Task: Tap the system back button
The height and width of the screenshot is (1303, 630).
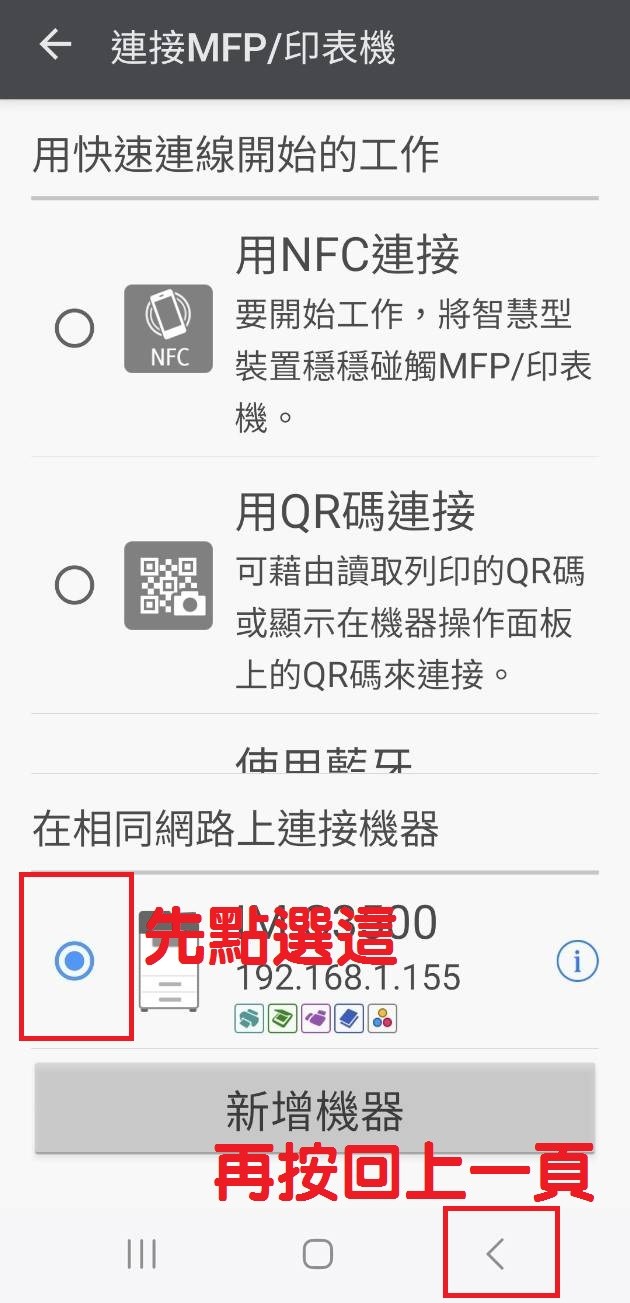Action: click(494, 1253)
